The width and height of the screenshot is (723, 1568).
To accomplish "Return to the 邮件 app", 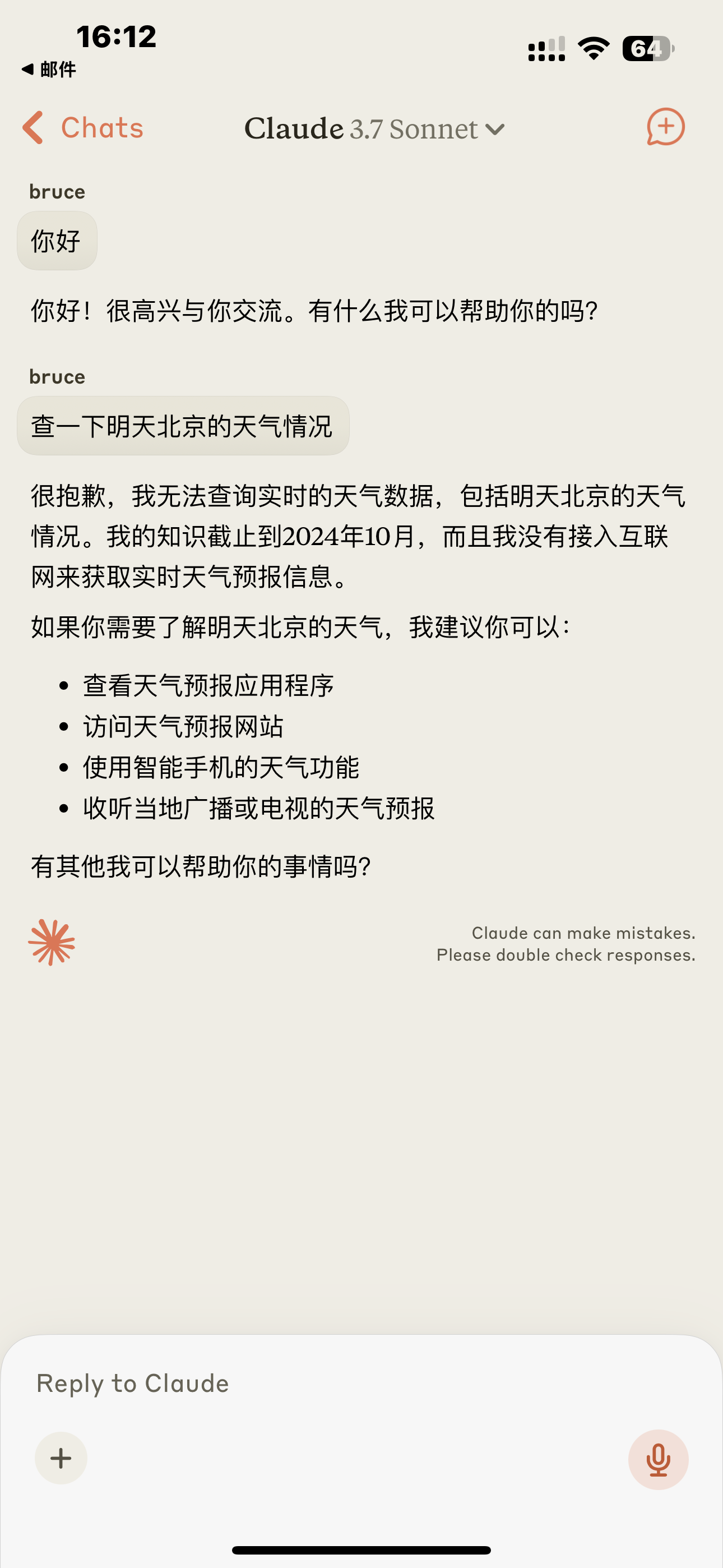I will point(49,70).
